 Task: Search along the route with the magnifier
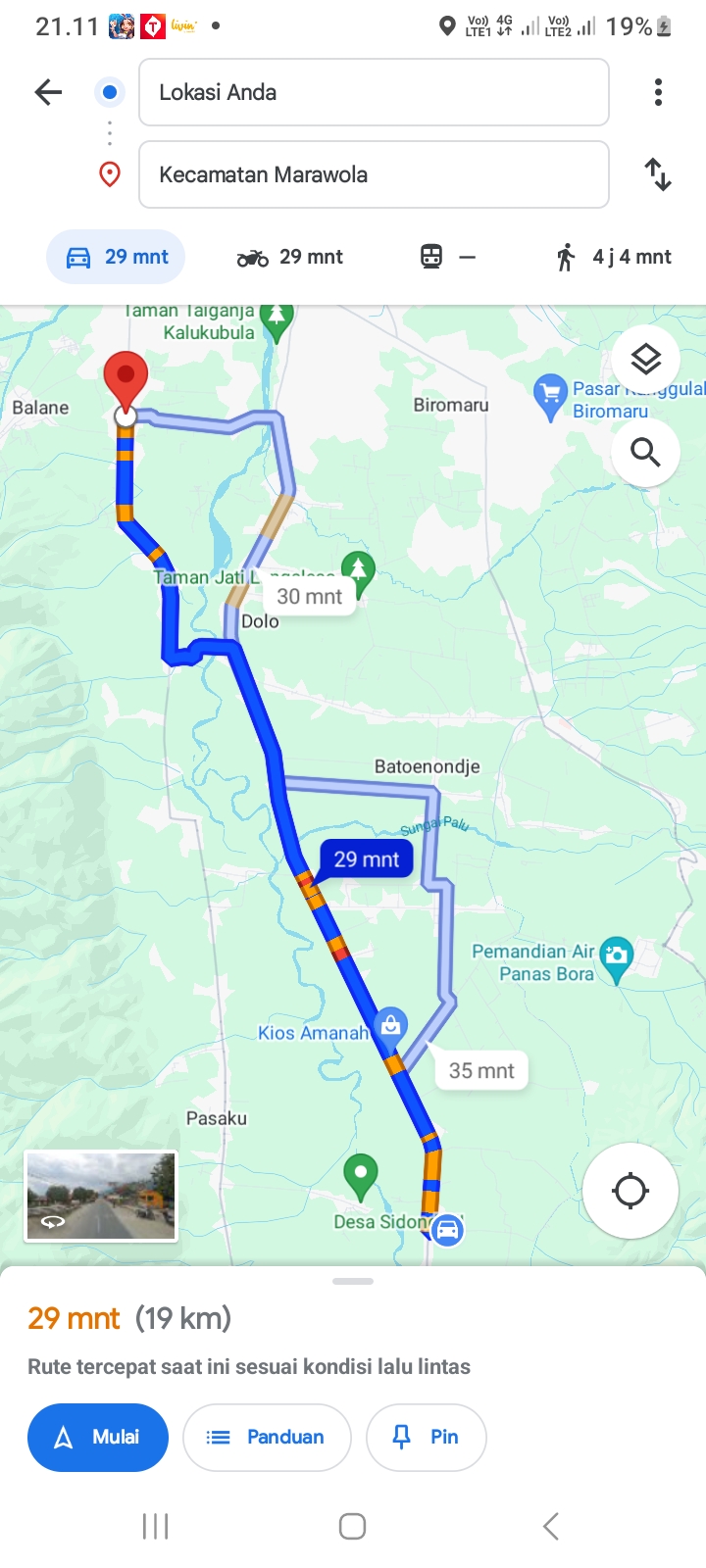click(645, 452)
